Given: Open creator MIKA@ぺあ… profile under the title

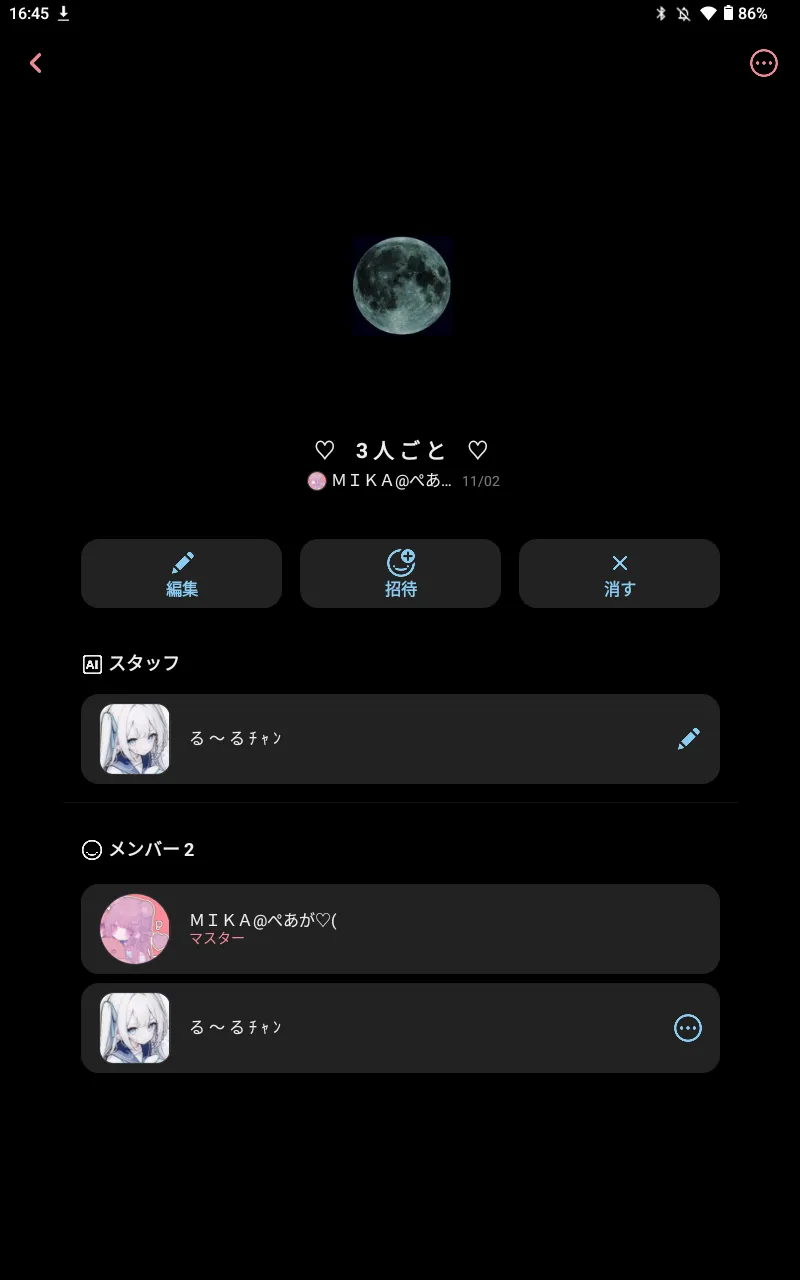Looking at the screenshot, I should [380, 481].
